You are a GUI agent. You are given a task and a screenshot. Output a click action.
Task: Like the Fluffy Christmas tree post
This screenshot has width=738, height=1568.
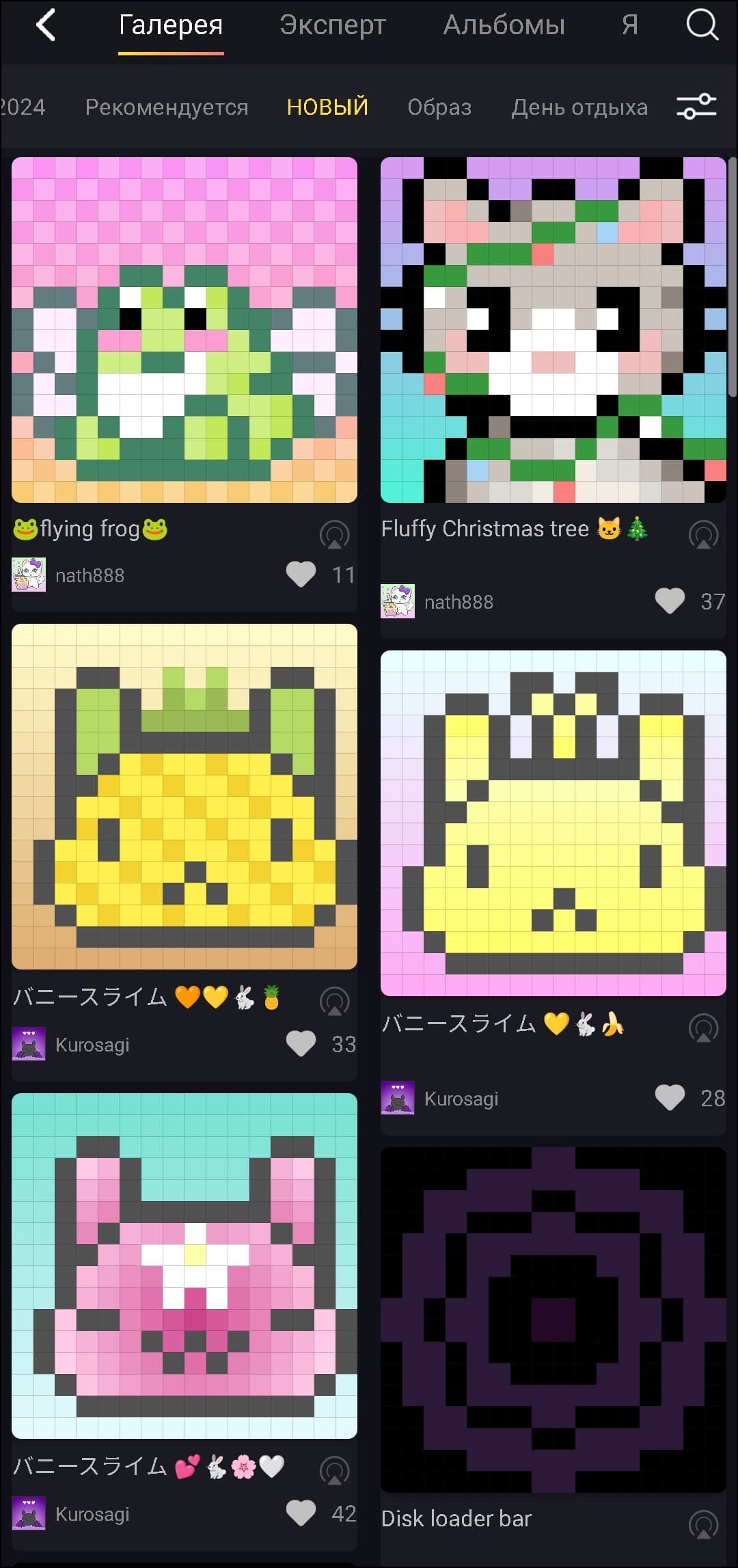(x=670, y=601)
